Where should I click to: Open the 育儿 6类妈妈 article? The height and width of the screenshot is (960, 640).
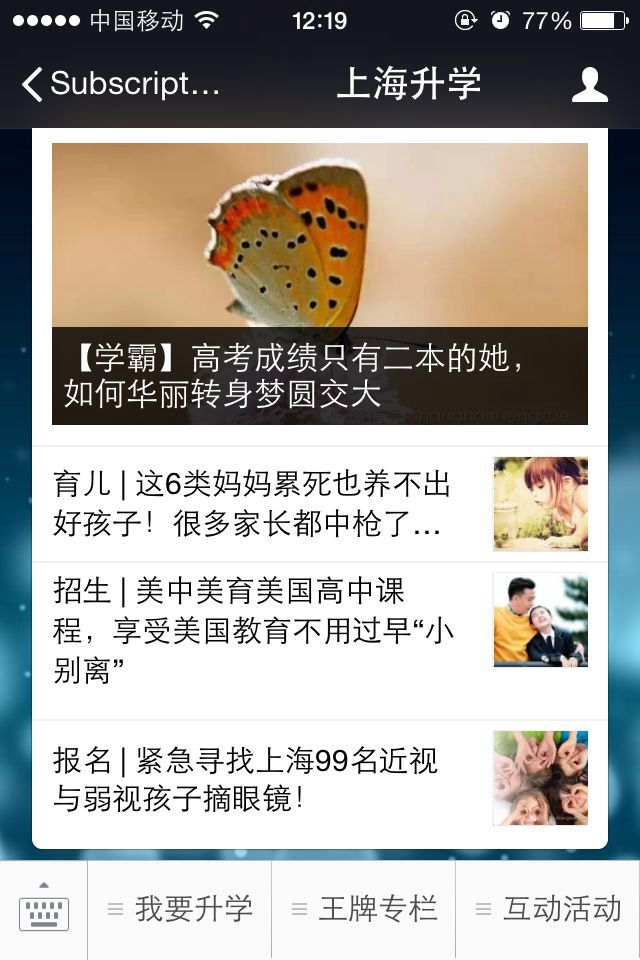point(270,504)
